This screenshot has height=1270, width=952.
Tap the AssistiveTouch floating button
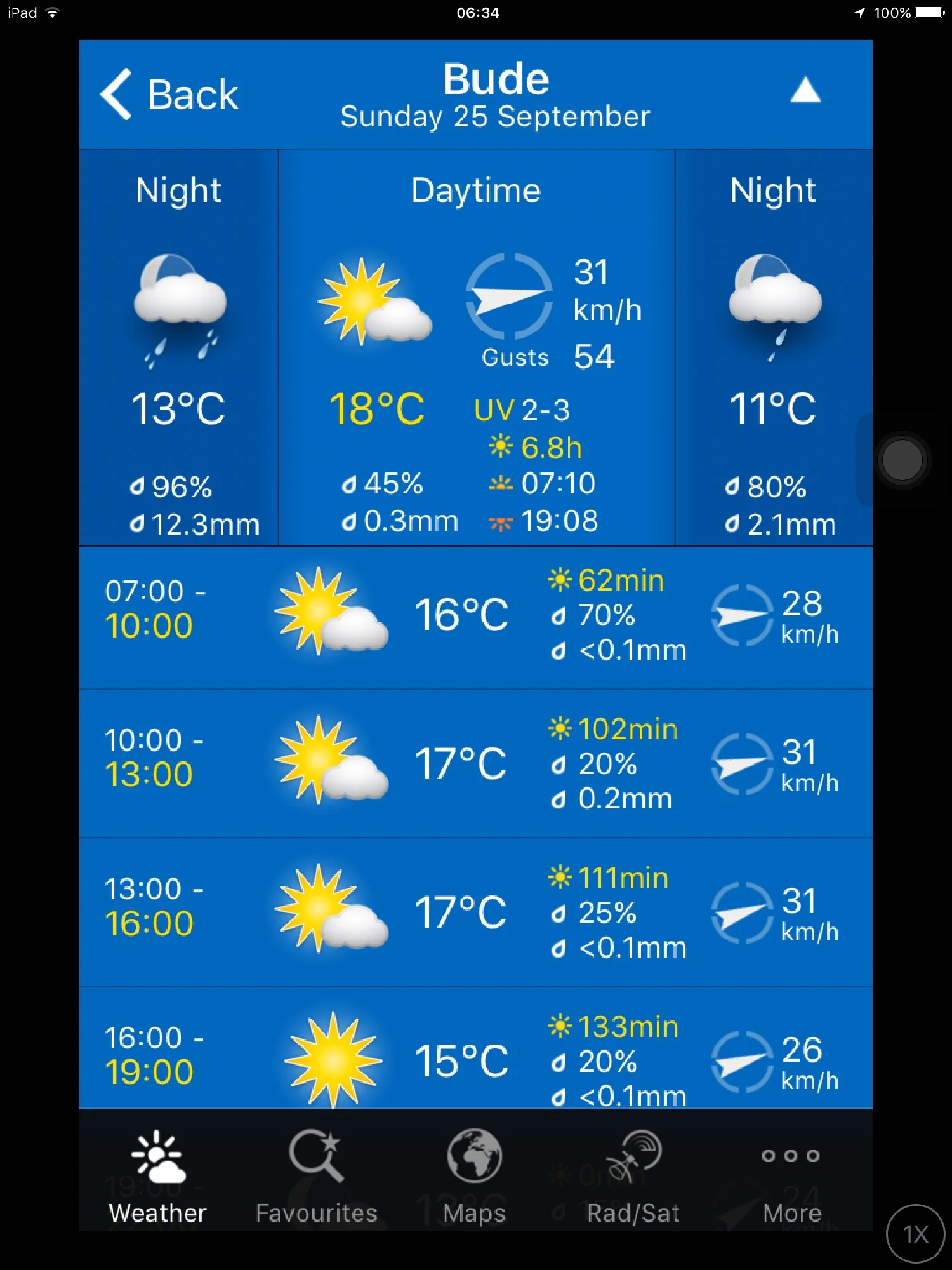coord(902,460)
